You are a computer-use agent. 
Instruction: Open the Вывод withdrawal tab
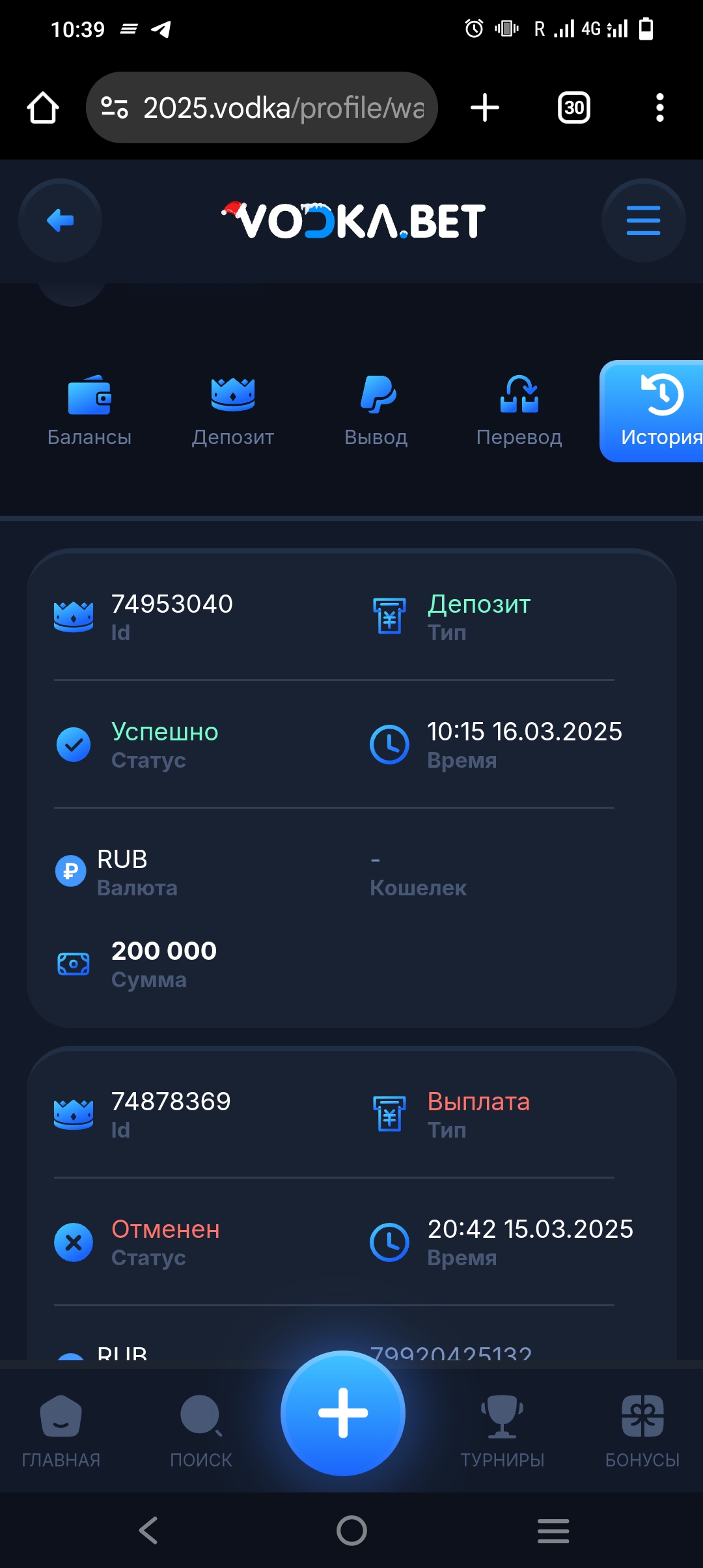(376, 412)
